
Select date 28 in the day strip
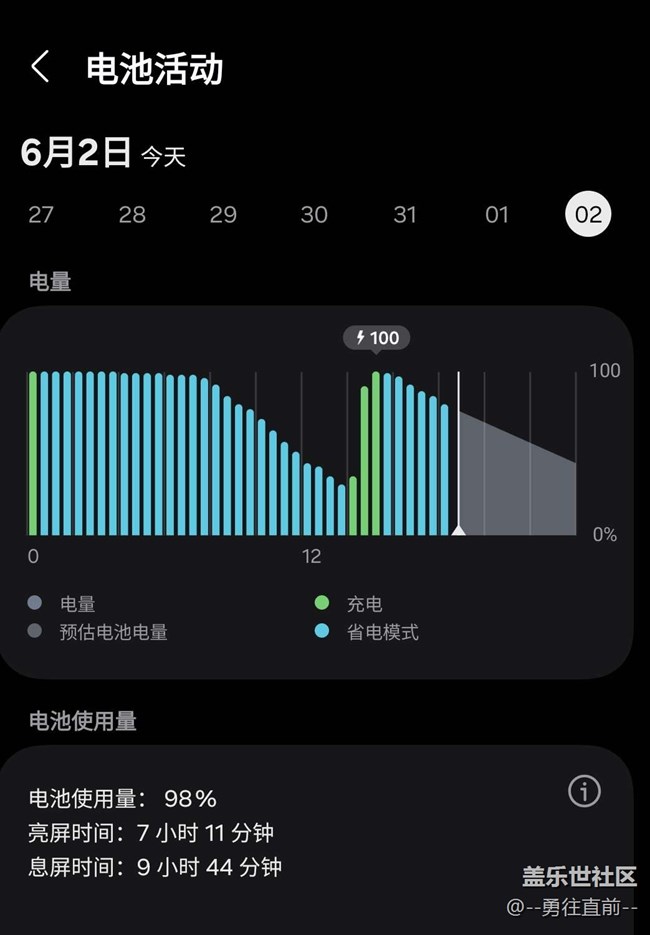click(132, 215)
